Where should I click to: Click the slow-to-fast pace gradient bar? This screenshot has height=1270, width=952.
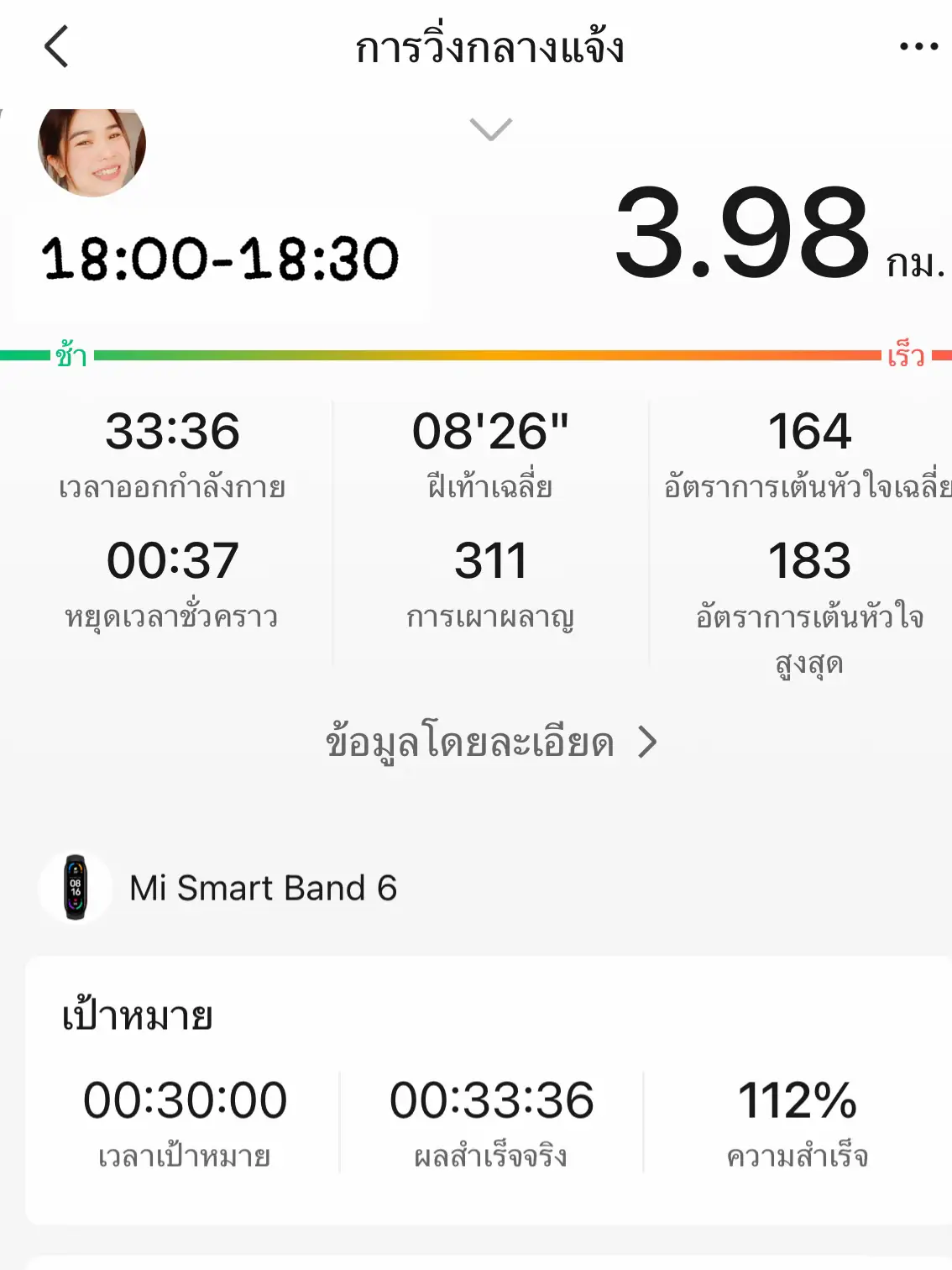(x=476, y=354)
